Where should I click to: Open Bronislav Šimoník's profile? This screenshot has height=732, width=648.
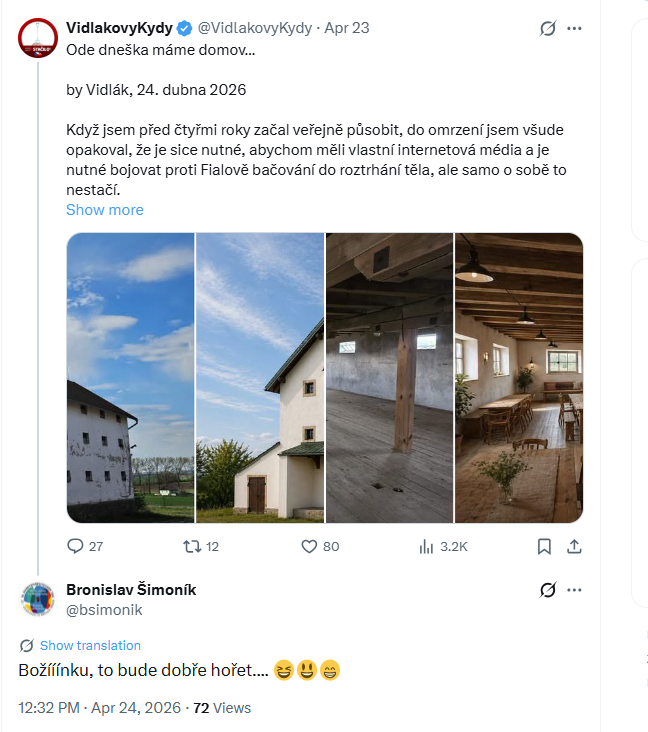130,590
